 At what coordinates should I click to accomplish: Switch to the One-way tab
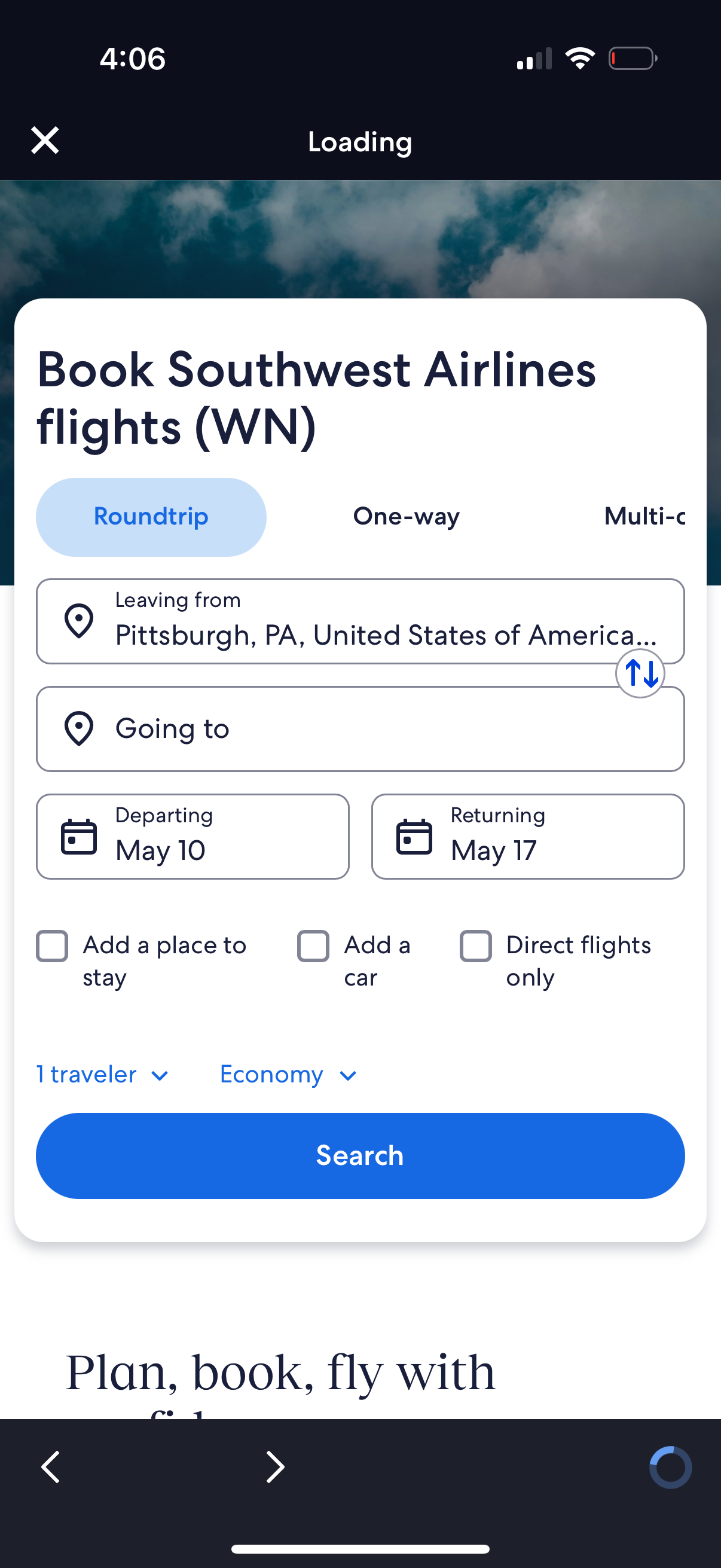click(x=406, y=516)
